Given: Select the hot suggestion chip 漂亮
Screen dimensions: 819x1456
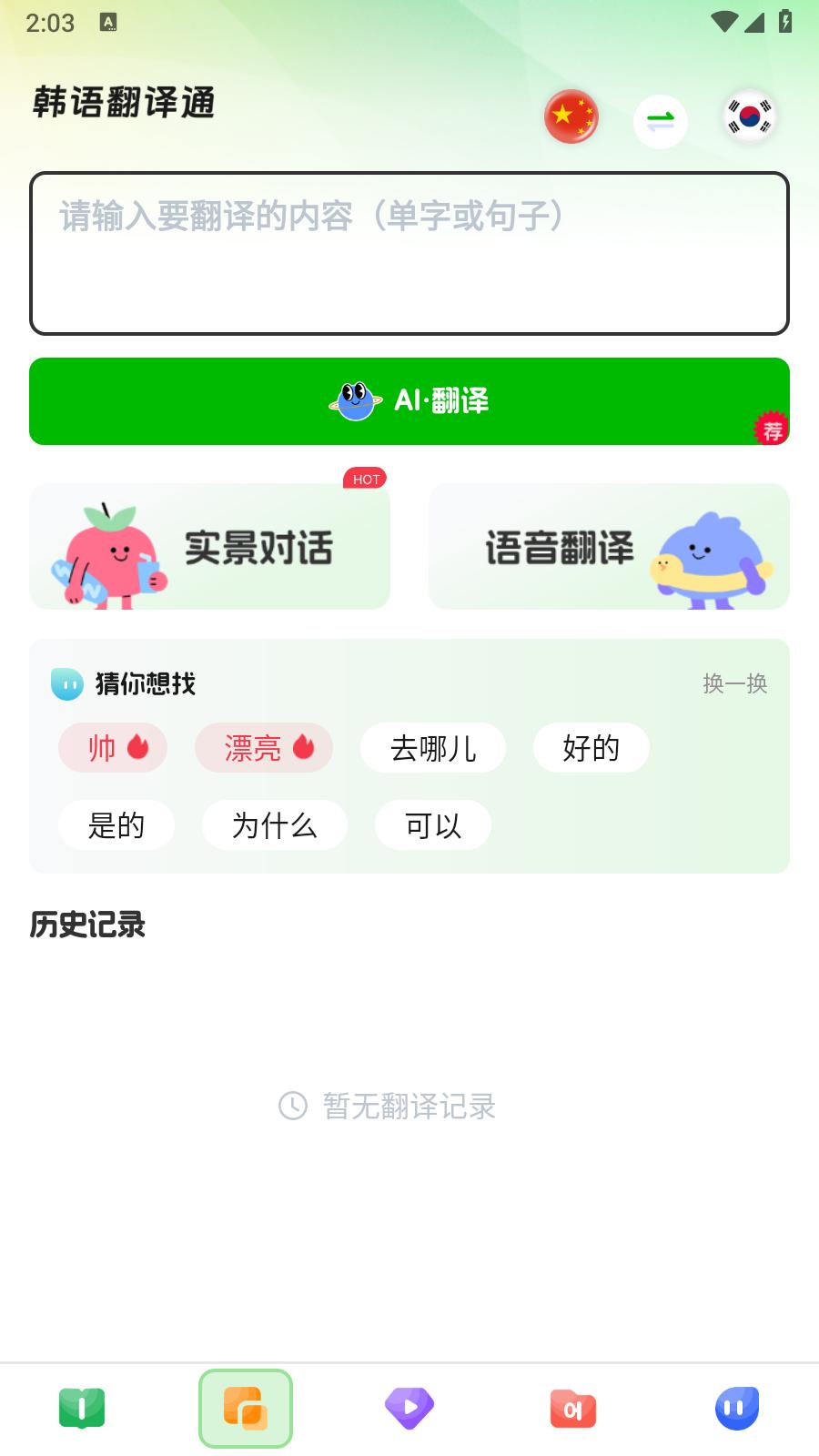Looking at the screenshot, I should point(263,747).
